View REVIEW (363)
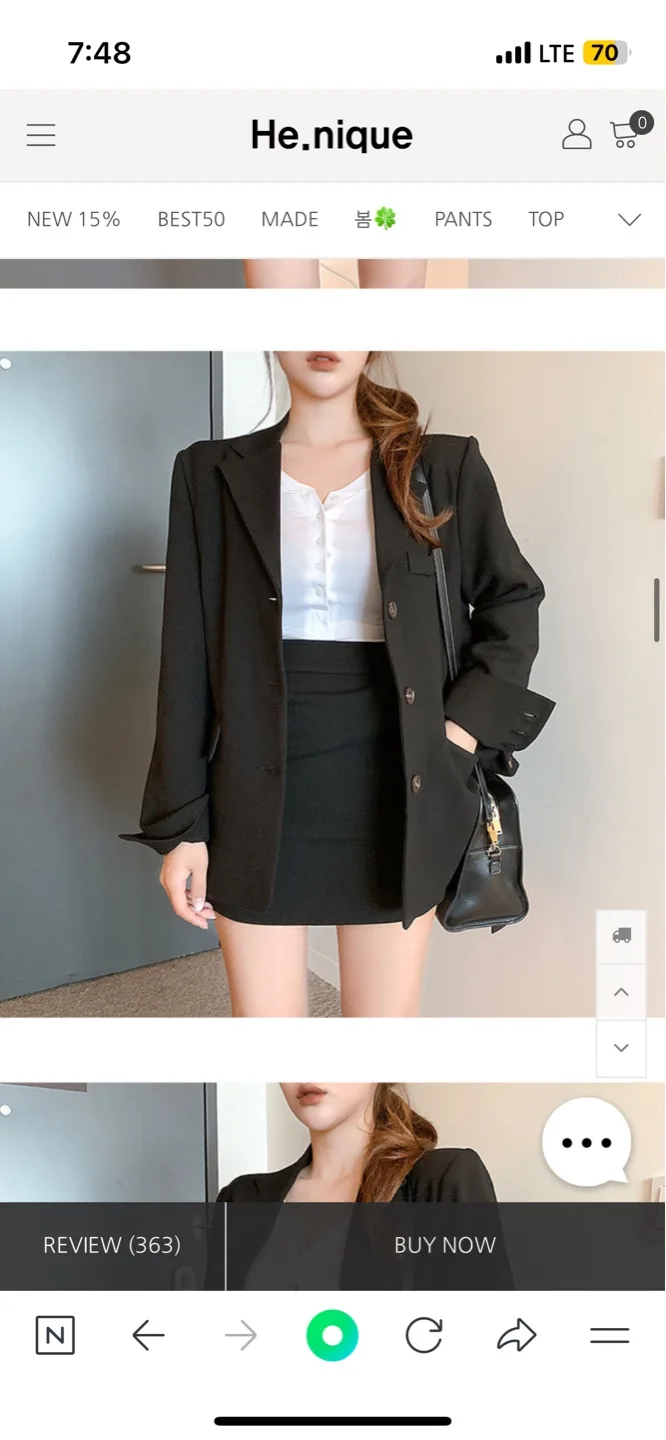666x1440 pixels. click(112, 1245)
